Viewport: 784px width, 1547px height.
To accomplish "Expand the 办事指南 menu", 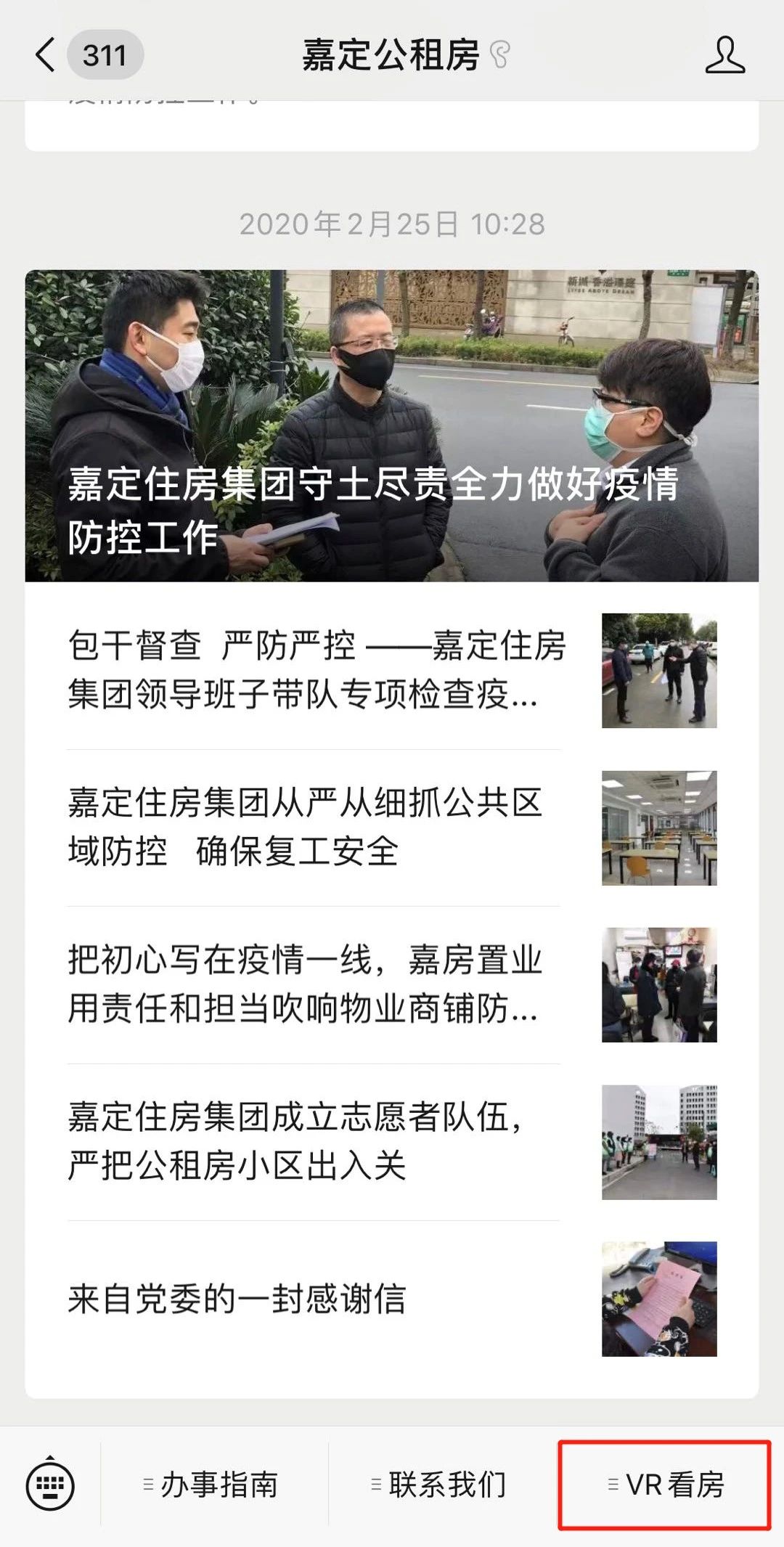I will pyautogui.click(x=211, y=1485).
